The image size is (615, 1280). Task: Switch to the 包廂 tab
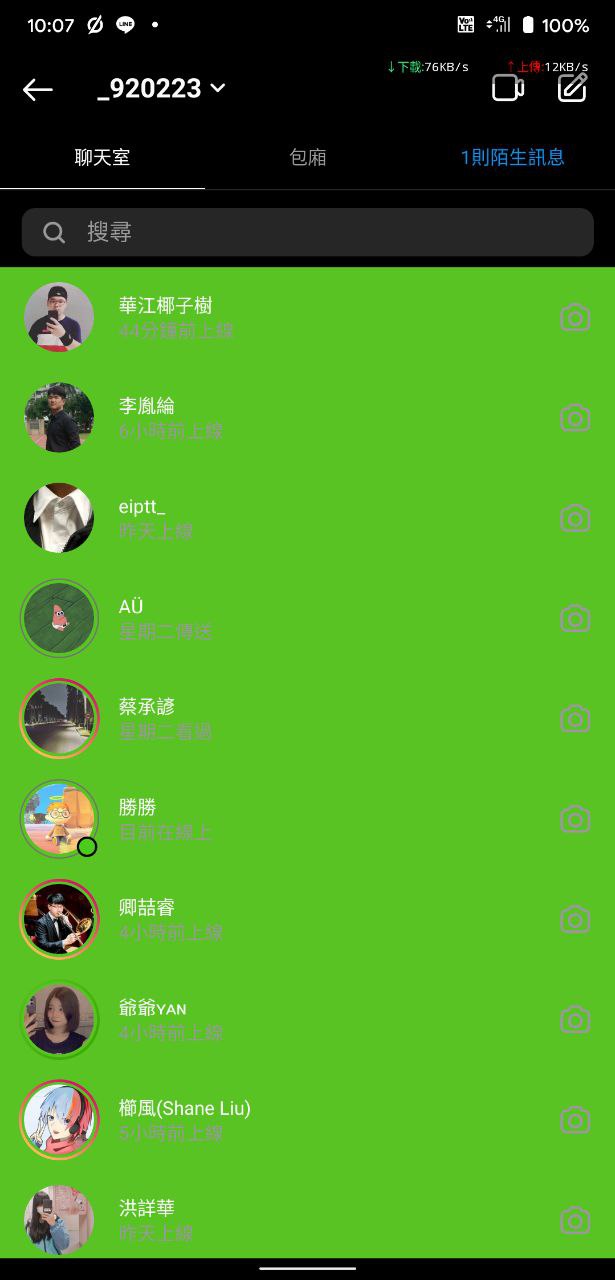[307, 157]
